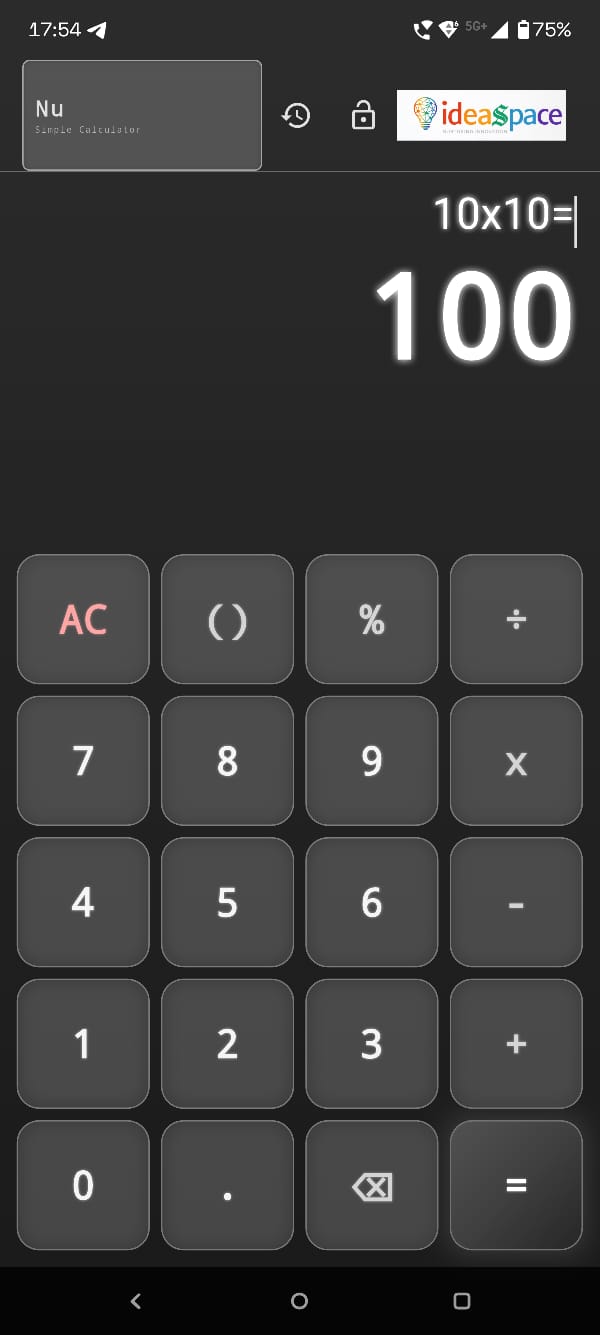Toggle the lock icon
Screen dimensions: 600x1335
pyautogui.click(x=363, y=116)
